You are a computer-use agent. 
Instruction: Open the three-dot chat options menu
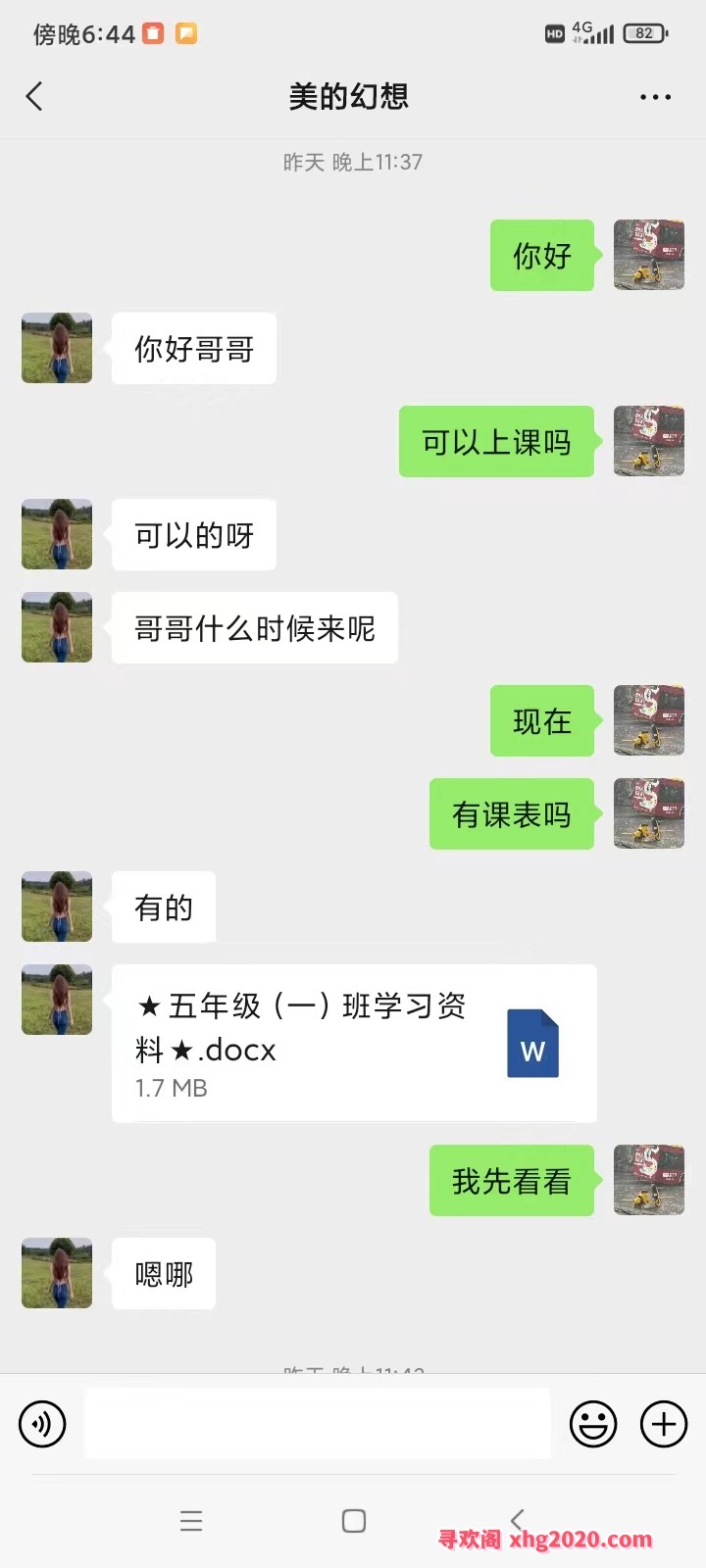click(x=655, y=97)
